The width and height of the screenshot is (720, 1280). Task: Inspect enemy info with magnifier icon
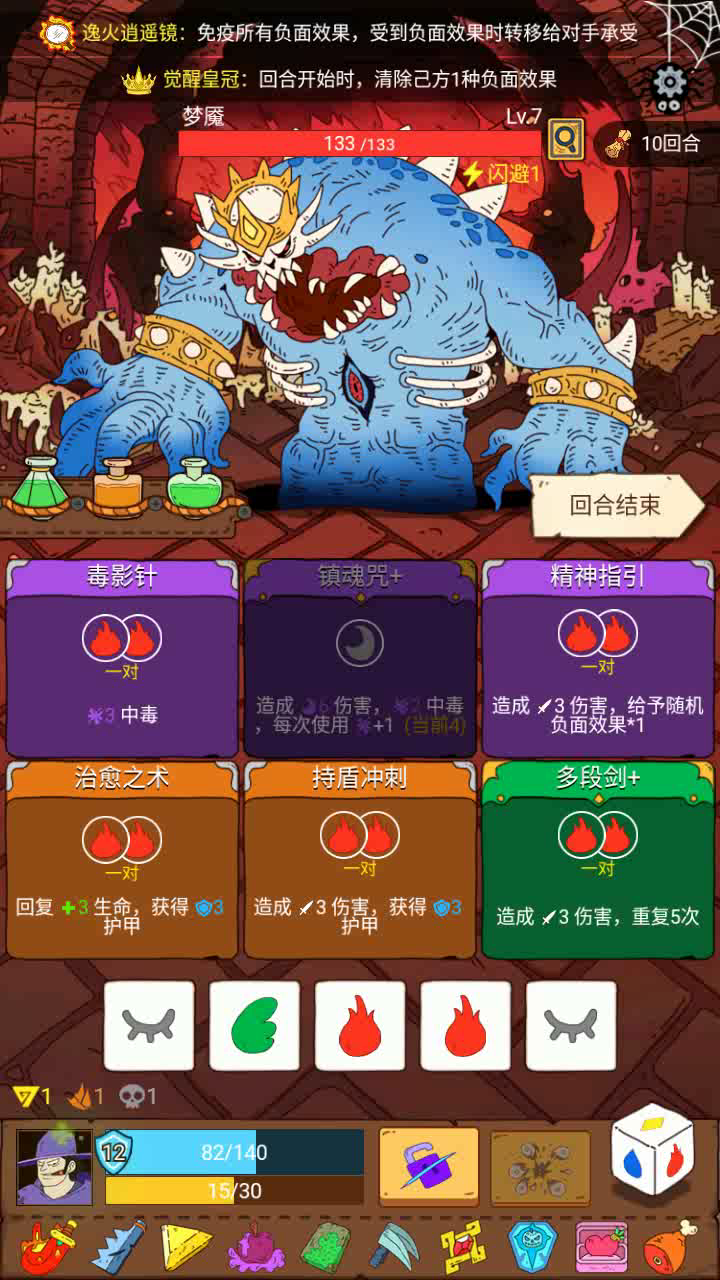click(567, 140)
